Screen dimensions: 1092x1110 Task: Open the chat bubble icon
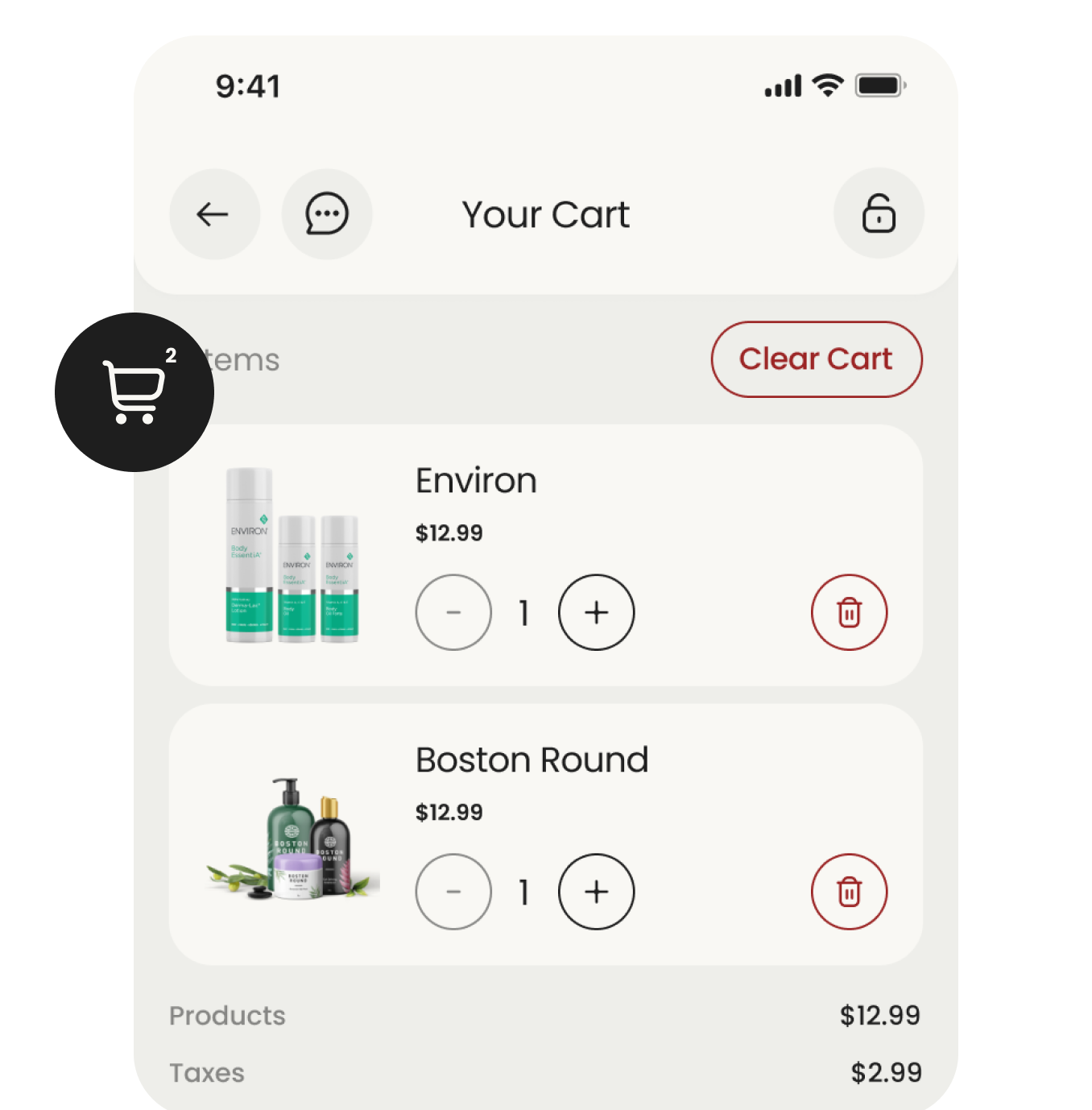(326, 214)
